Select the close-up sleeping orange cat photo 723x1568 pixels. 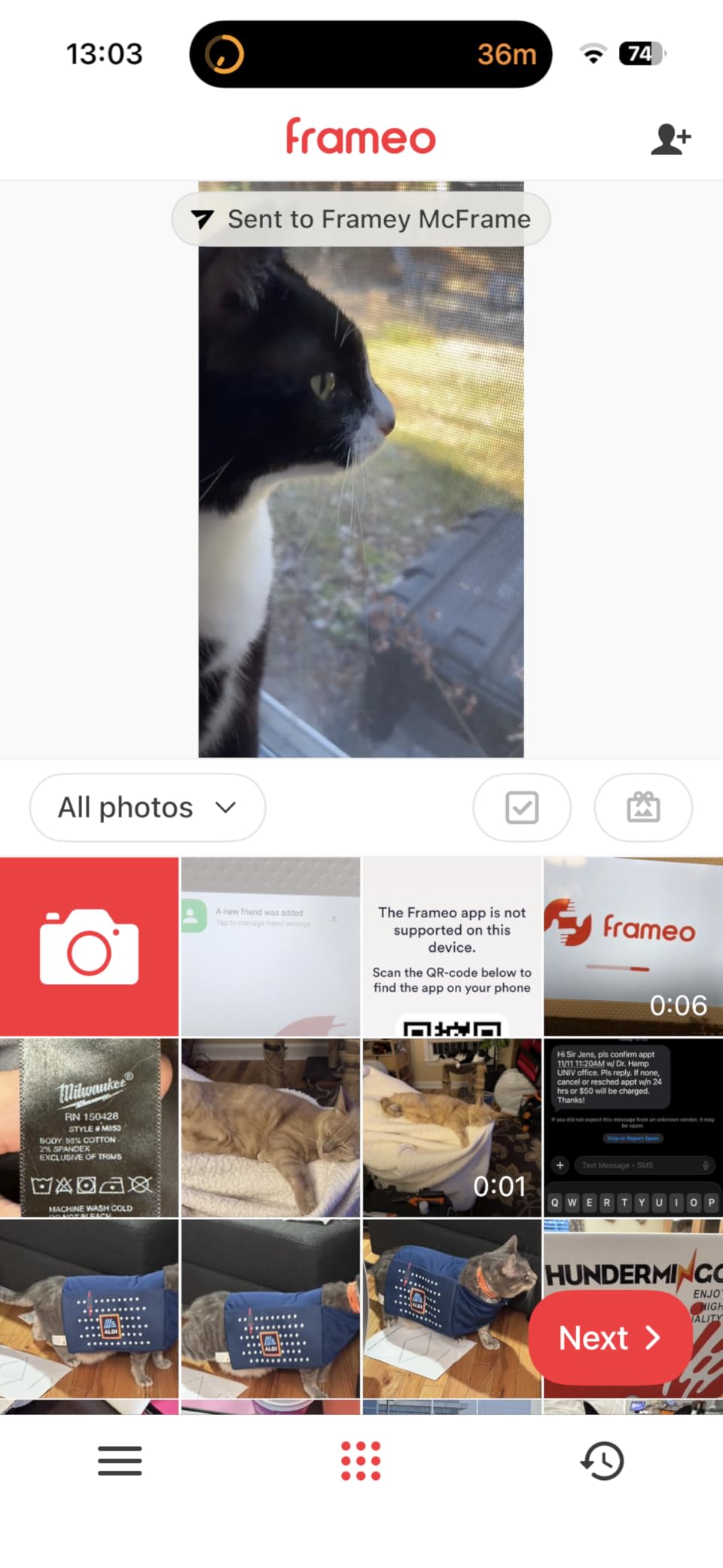pyautogui.click(x=270, y=1127)
